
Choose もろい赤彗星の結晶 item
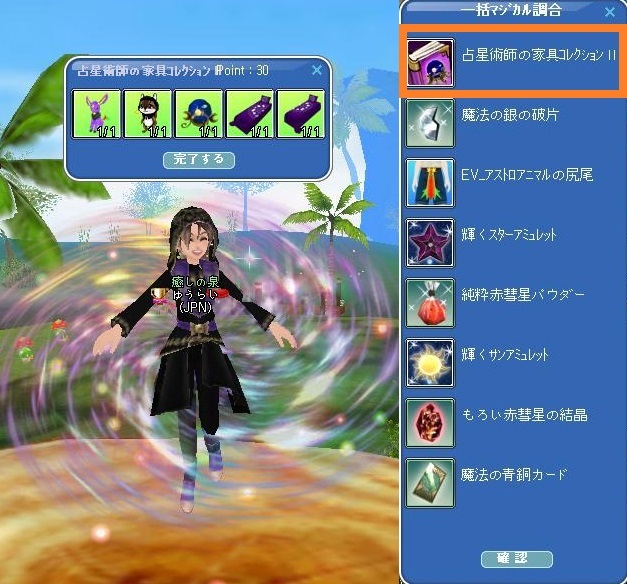pyautogui.click(x=512, y=416)
